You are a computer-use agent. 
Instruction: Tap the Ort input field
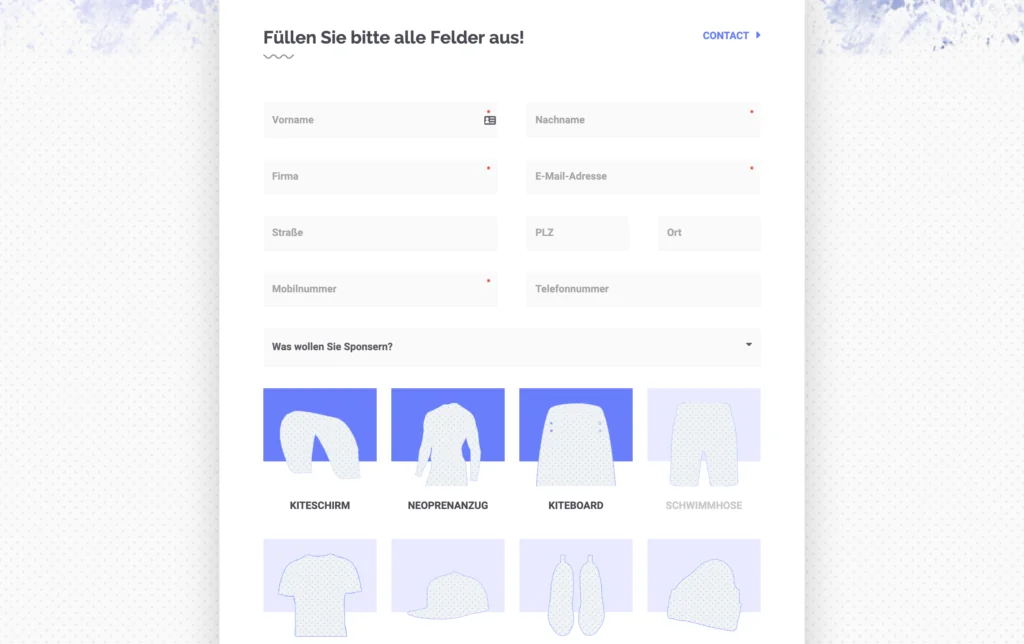(x=708, y=232)
